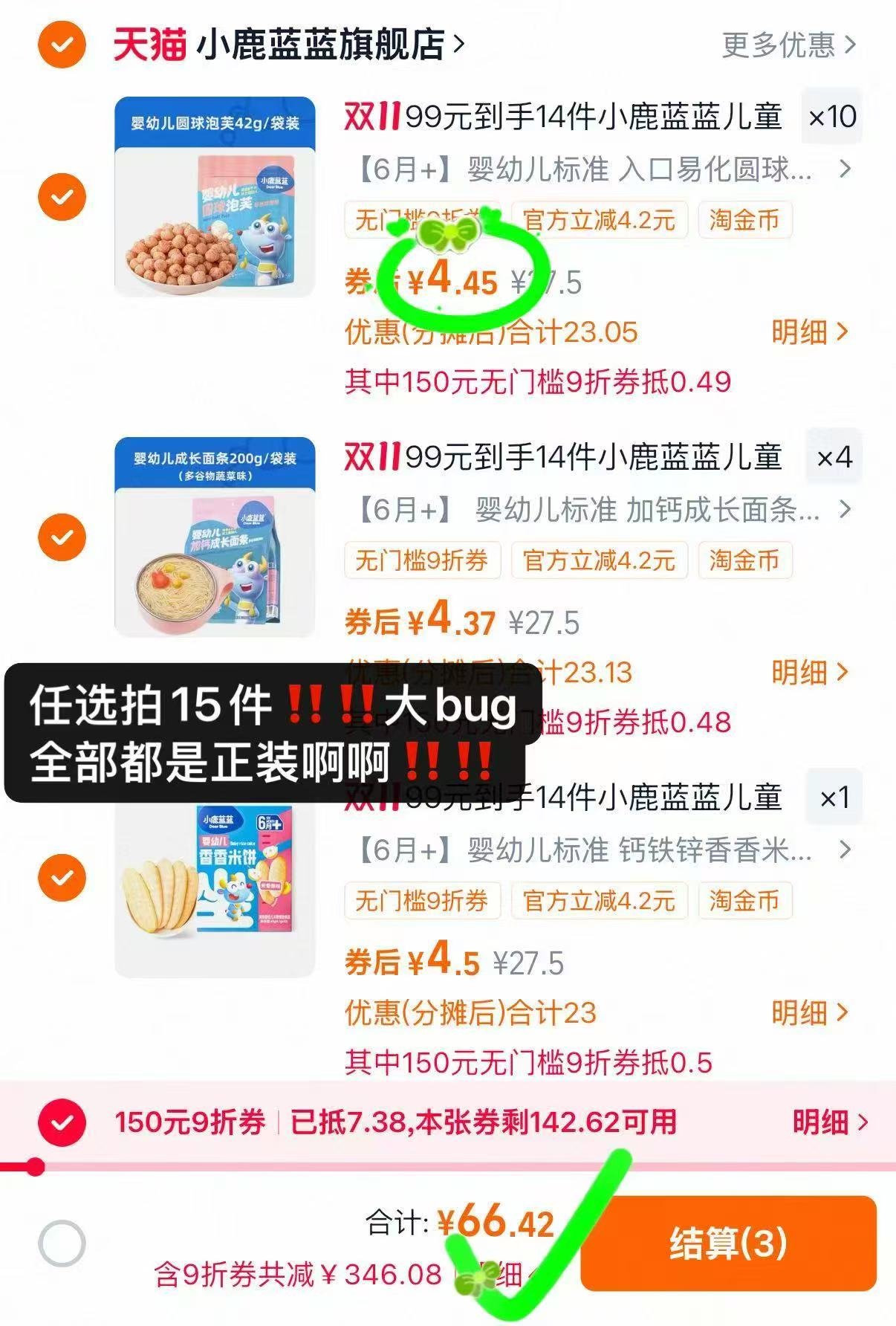Viewport: 896px width, 1326px height.
Task: Open the 小鹿蓝蓝旗舰店 store name link
Action: tap(319, 43)
